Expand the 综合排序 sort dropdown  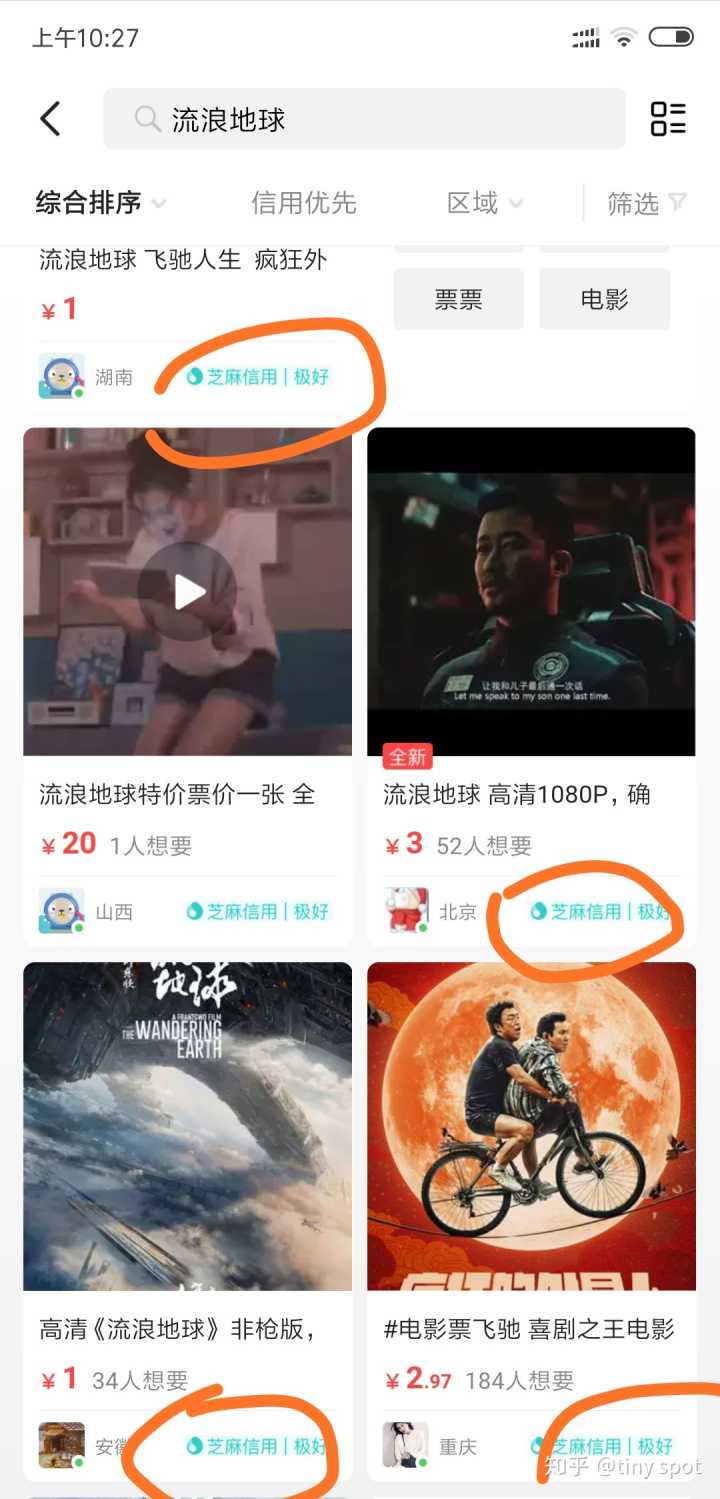[x=100, y=203]
